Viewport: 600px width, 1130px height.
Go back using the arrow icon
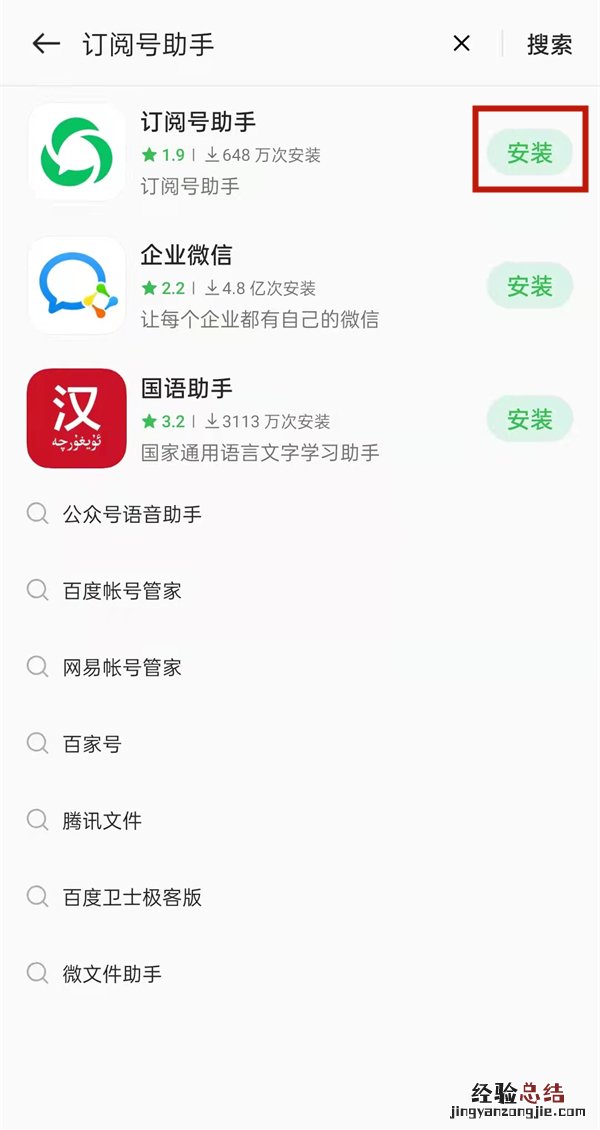(x=46, y=44)
